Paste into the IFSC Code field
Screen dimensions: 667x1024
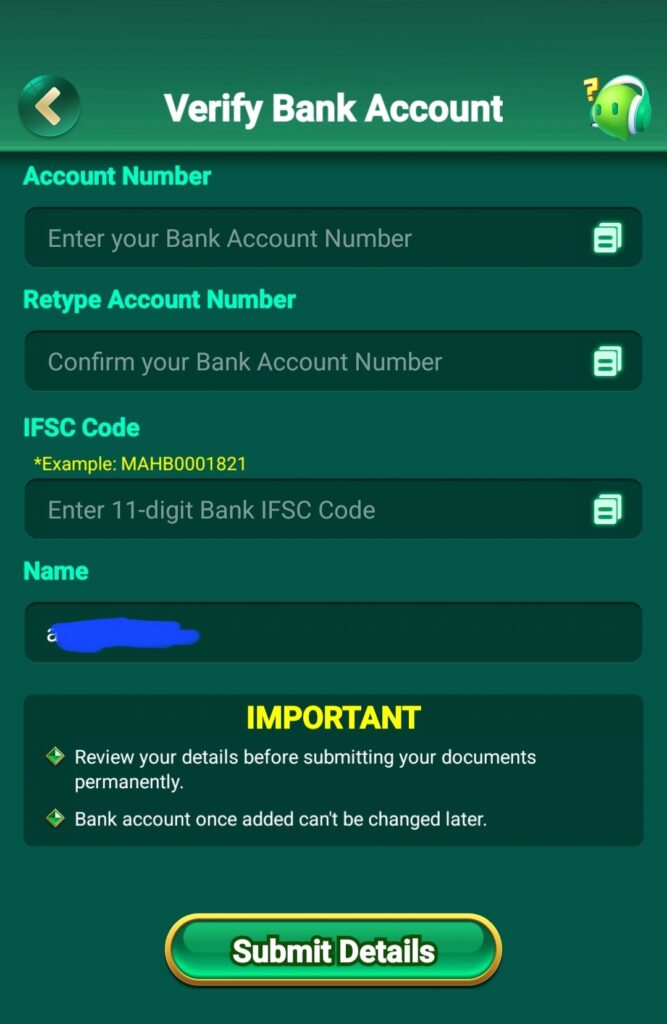click(607, 510)
